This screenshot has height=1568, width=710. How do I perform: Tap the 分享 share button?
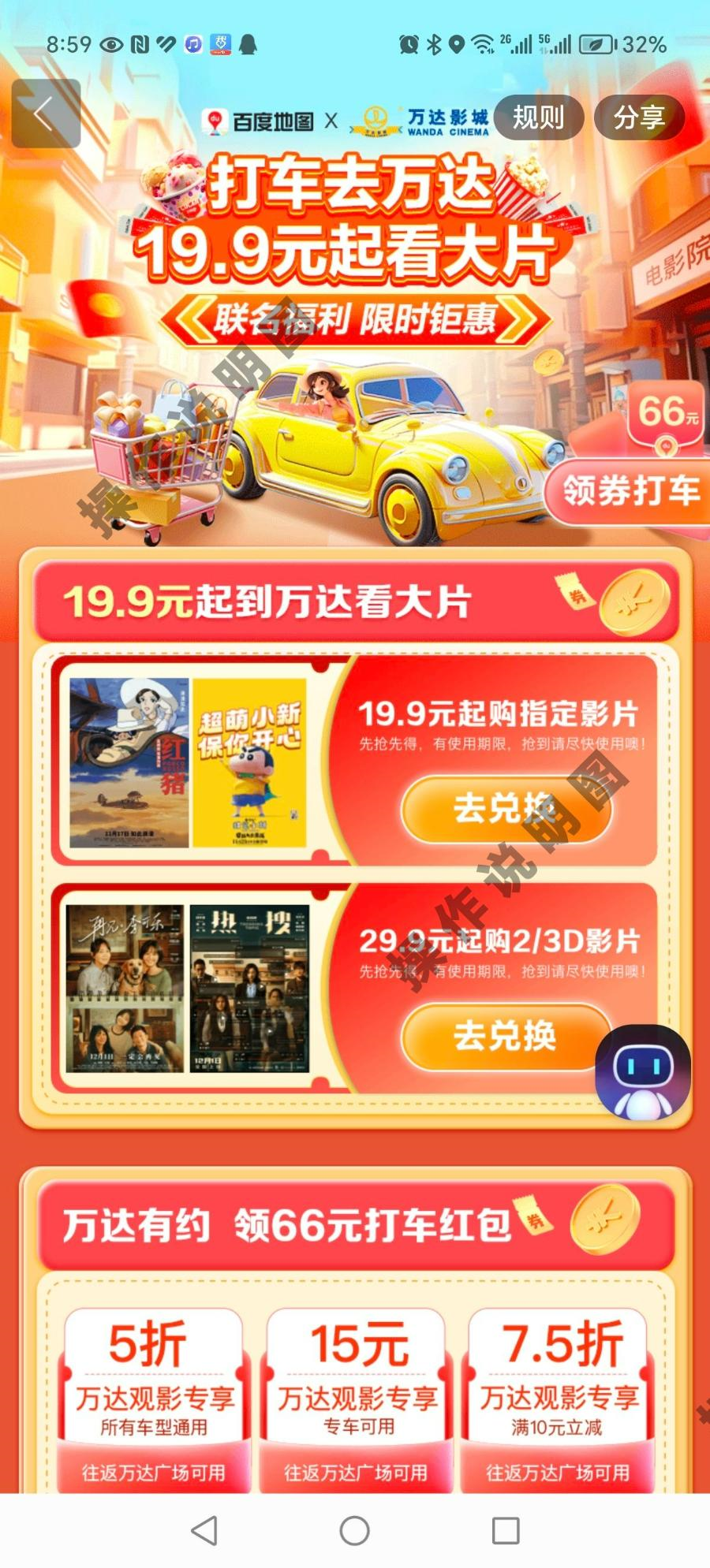(639, 118)
